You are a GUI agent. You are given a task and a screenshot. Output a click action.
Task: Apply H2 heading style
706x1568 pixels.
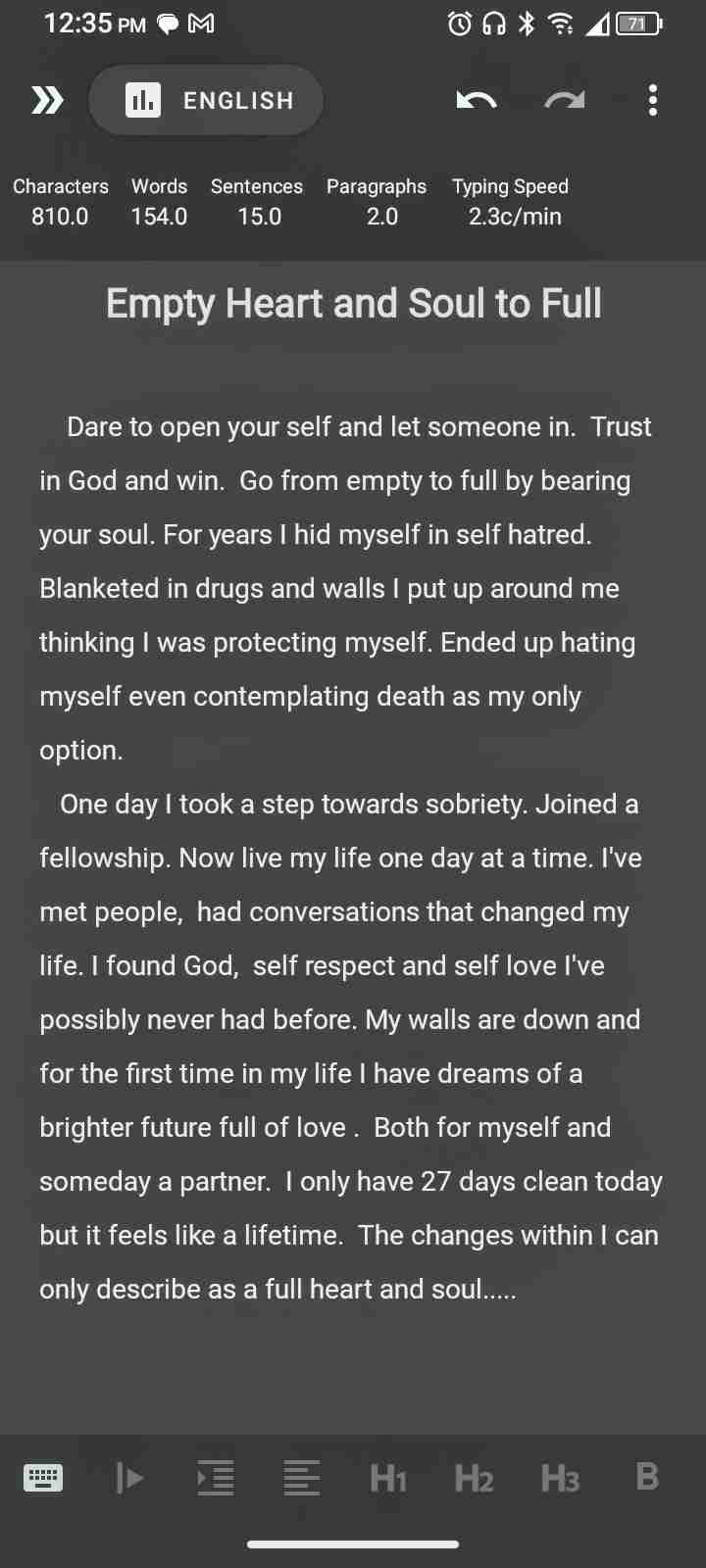tap(474, 1478)
